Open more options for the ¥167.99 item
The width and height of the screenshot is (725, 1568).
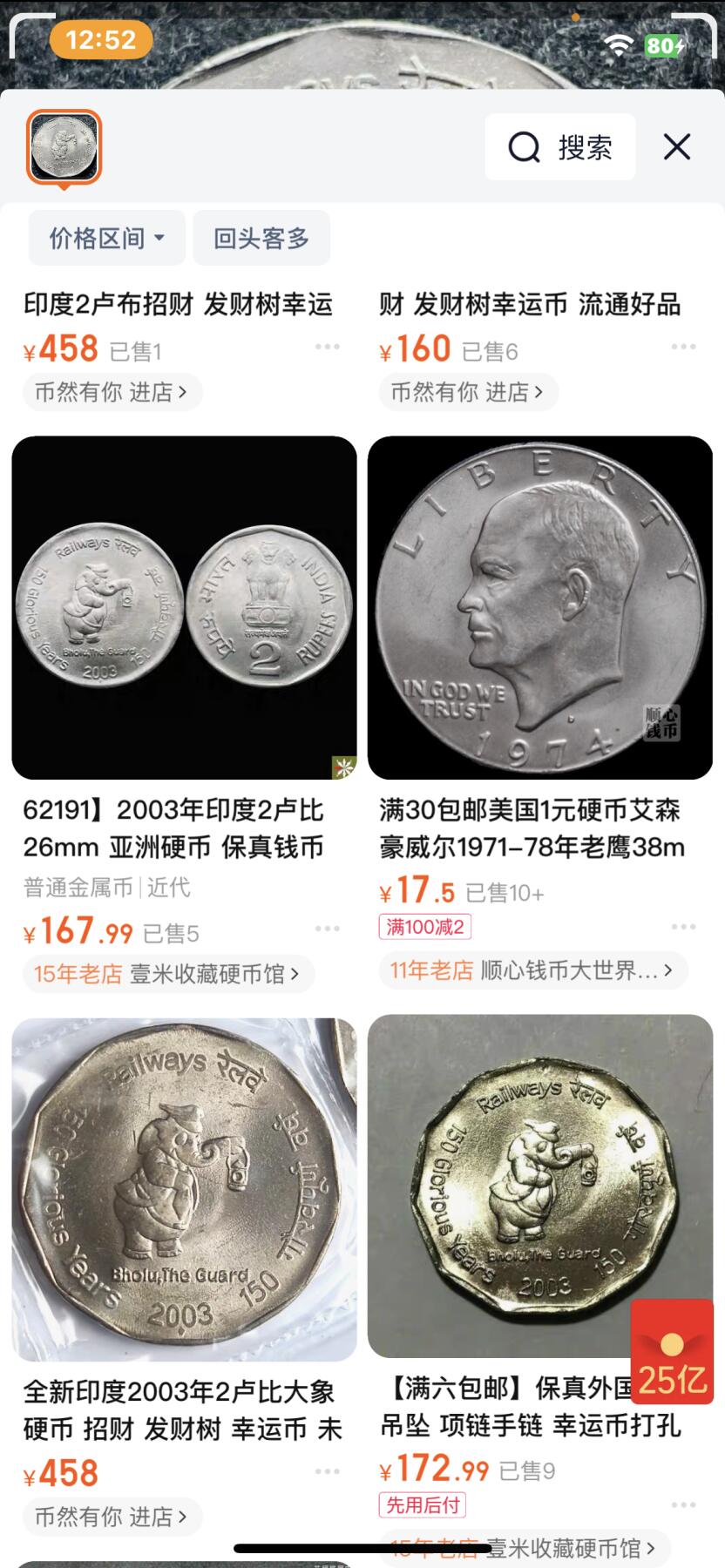tap(327, 929)
